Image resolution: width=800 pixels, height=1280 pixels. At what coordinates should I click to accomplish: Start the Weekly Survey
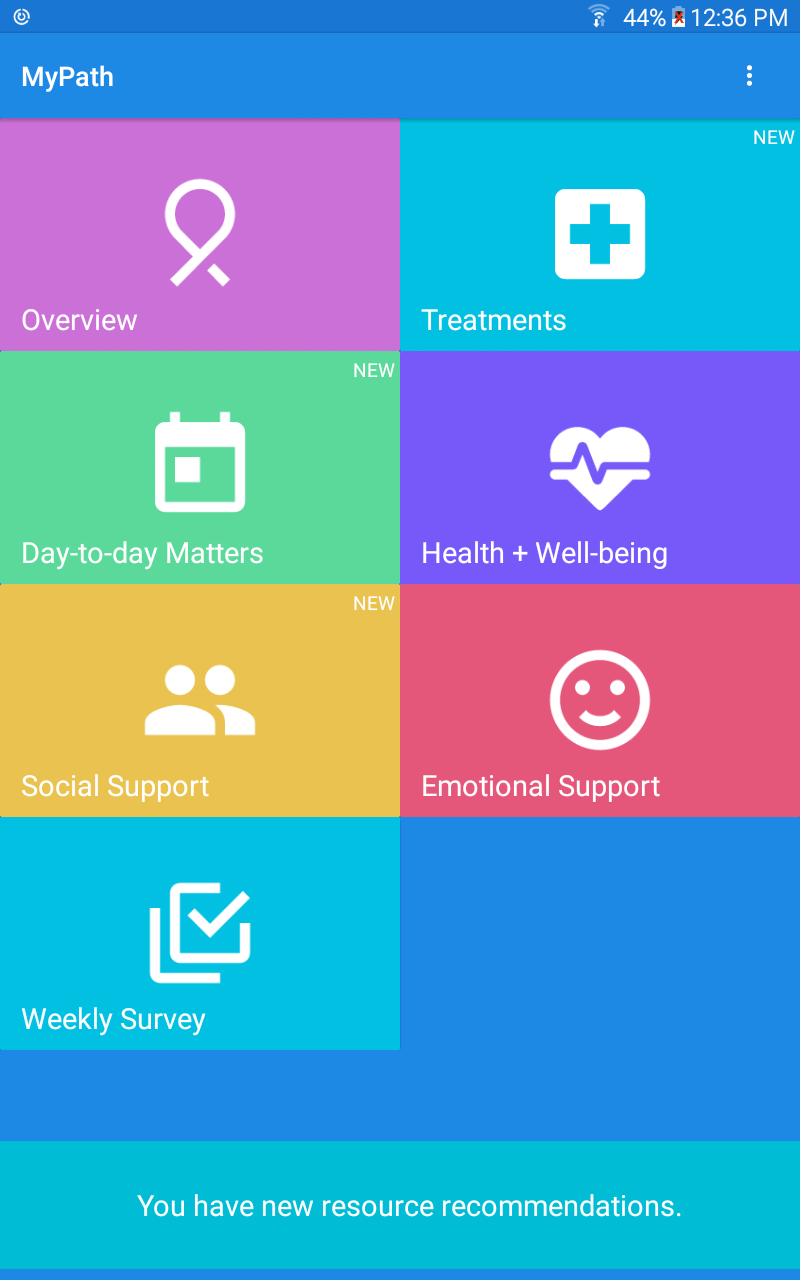pyautogui.click(x=200, y=933)
